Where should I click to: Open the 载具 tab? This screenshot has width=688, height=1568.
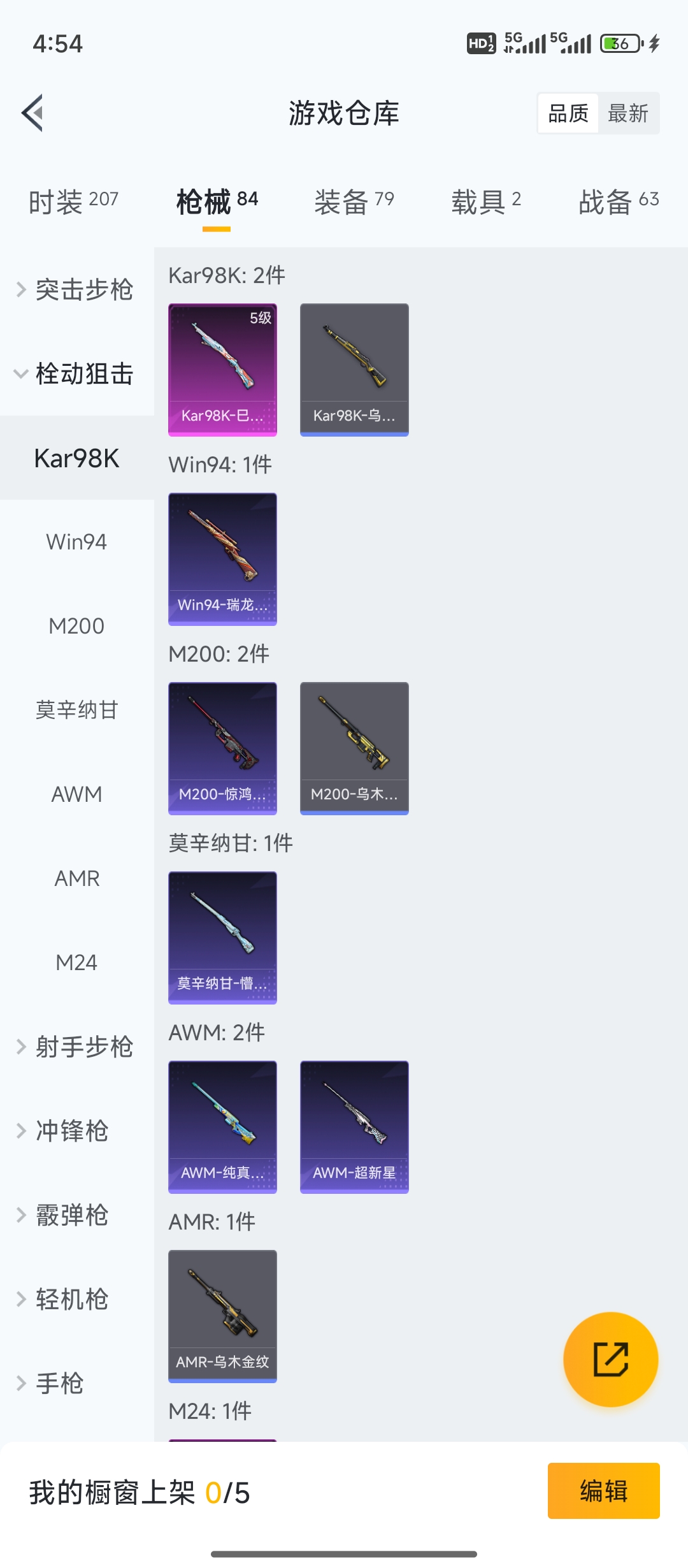[486, 201]
